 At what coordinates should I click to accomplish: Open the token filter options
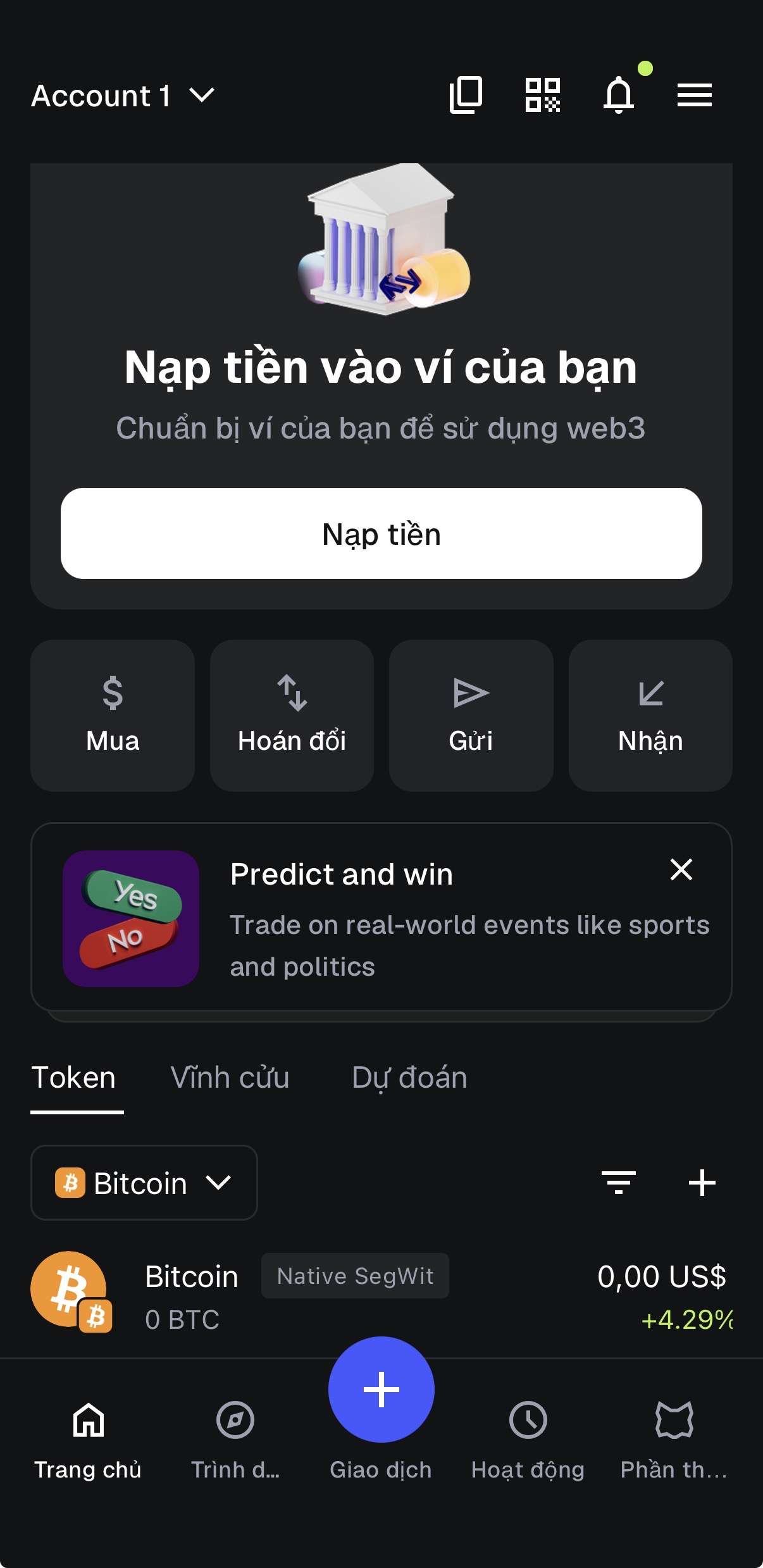pyautogui.click(x=618, y=1182)
